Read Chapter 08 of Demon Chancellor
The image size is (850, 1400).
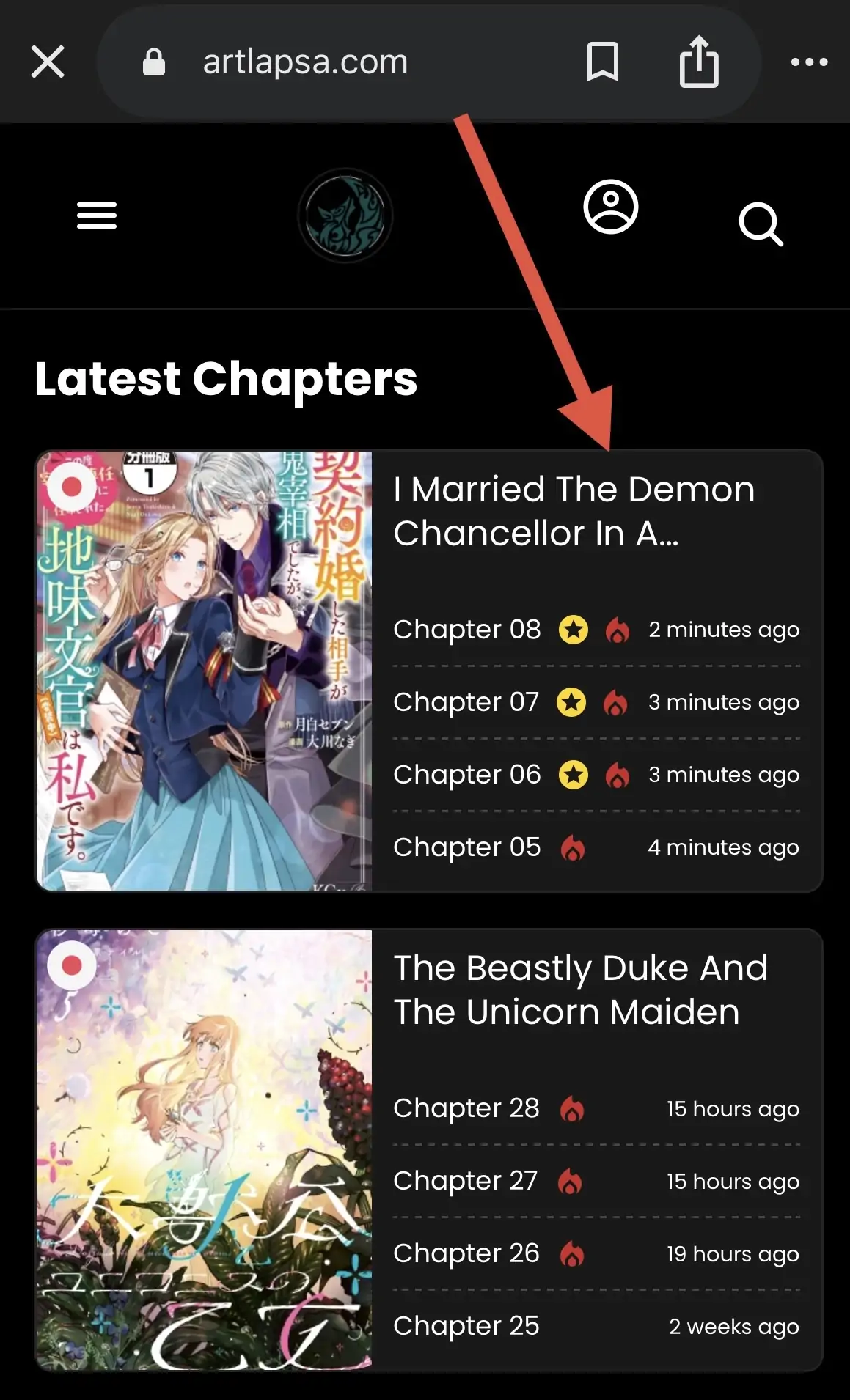point(466,630)
